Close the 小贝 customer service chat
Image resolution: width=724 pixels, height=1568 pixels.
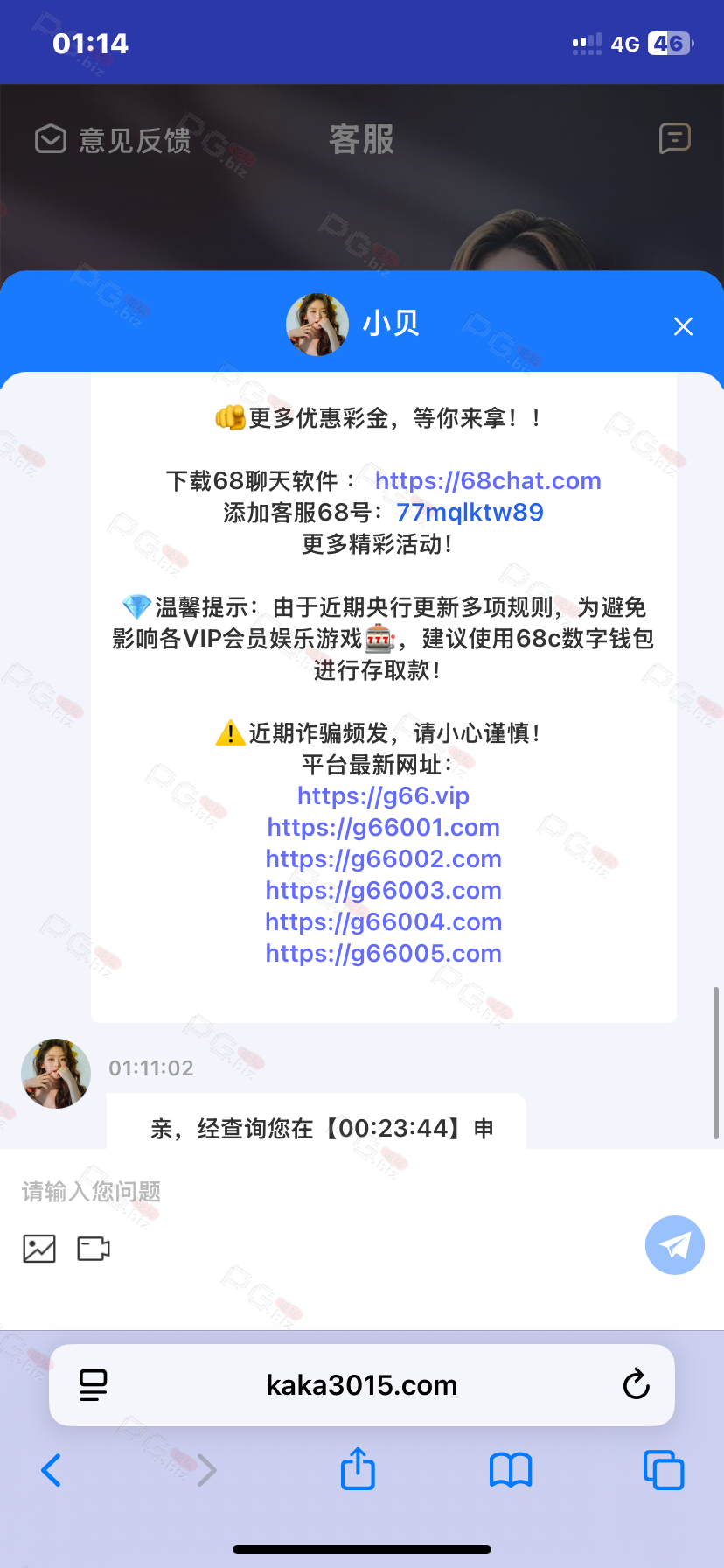tap(683, 326)
